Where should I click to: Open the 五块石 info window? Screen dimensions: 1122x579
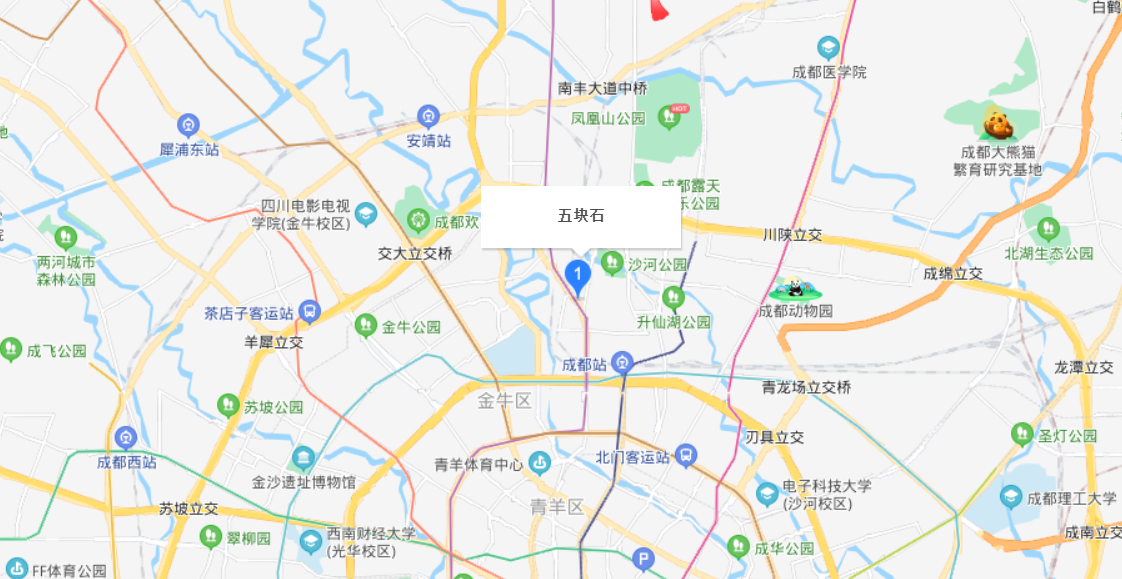pos(581,216)
